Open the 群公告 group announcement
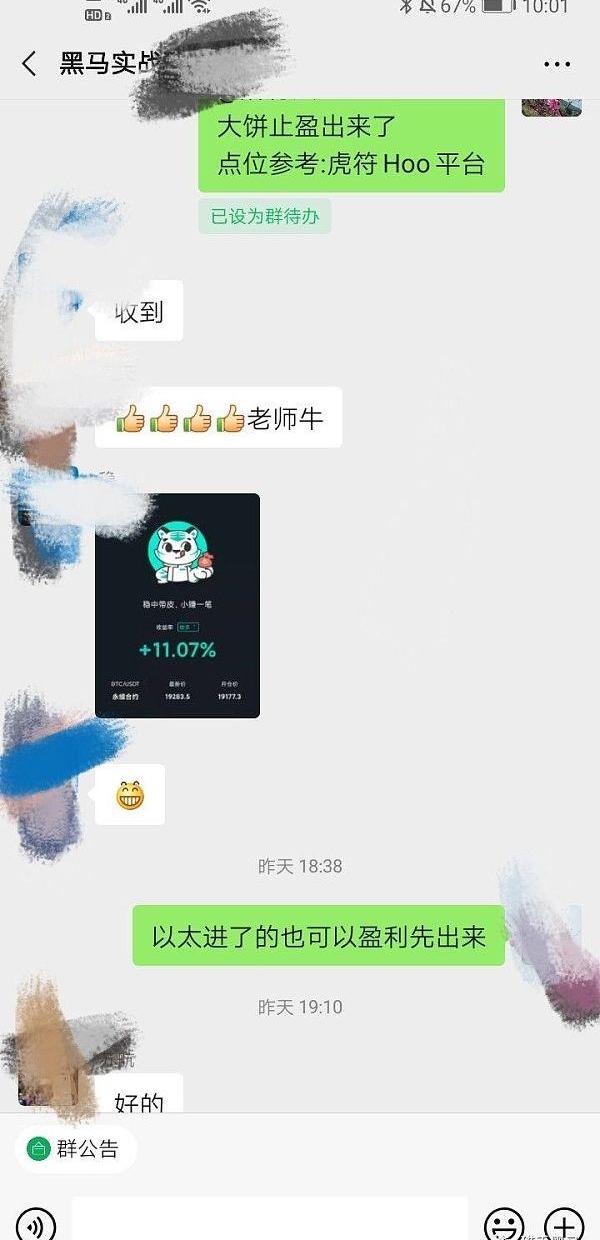This screenshot has height=1240, width=600. (75, 1148)
